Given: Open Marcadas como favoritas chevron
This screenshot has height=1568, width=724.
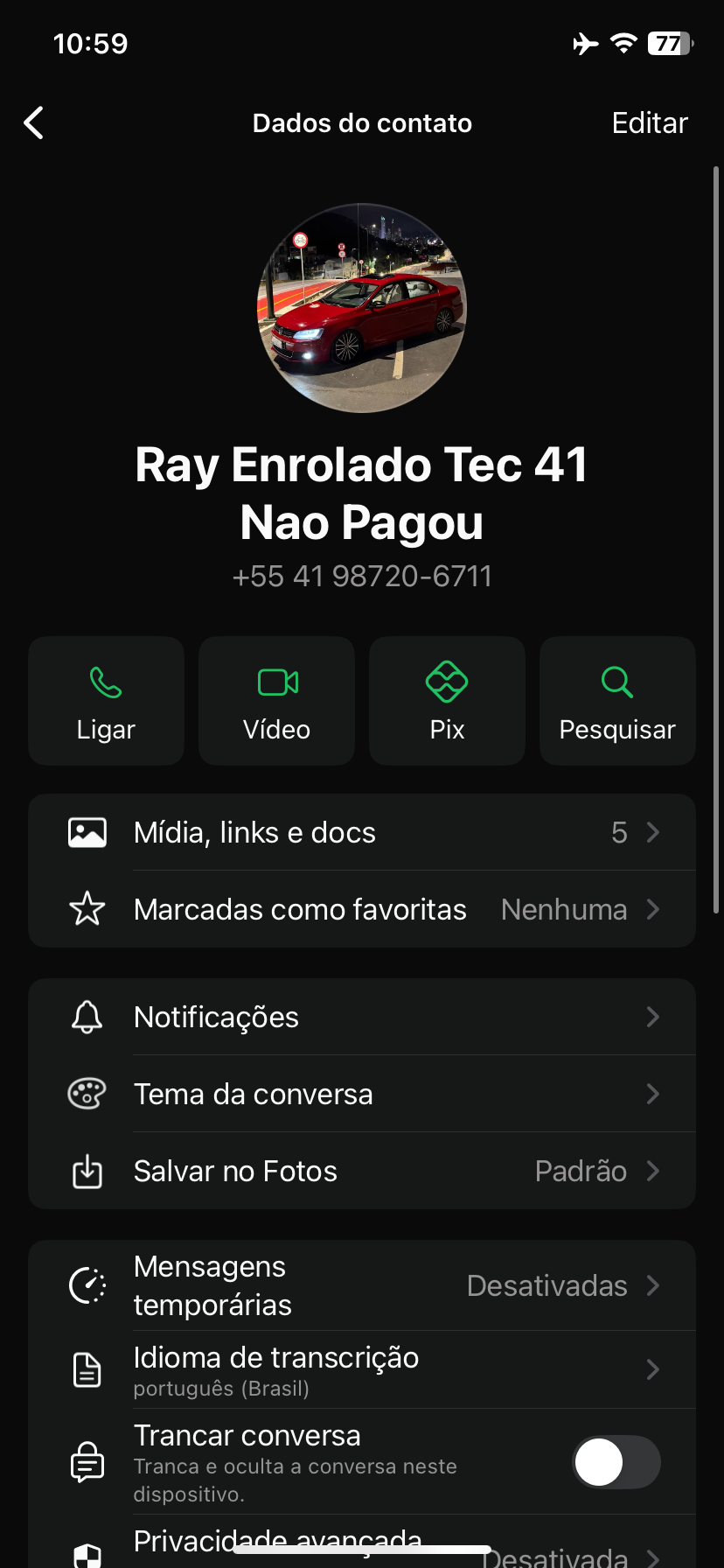Looking at the screenshot, I should point(652,909).
